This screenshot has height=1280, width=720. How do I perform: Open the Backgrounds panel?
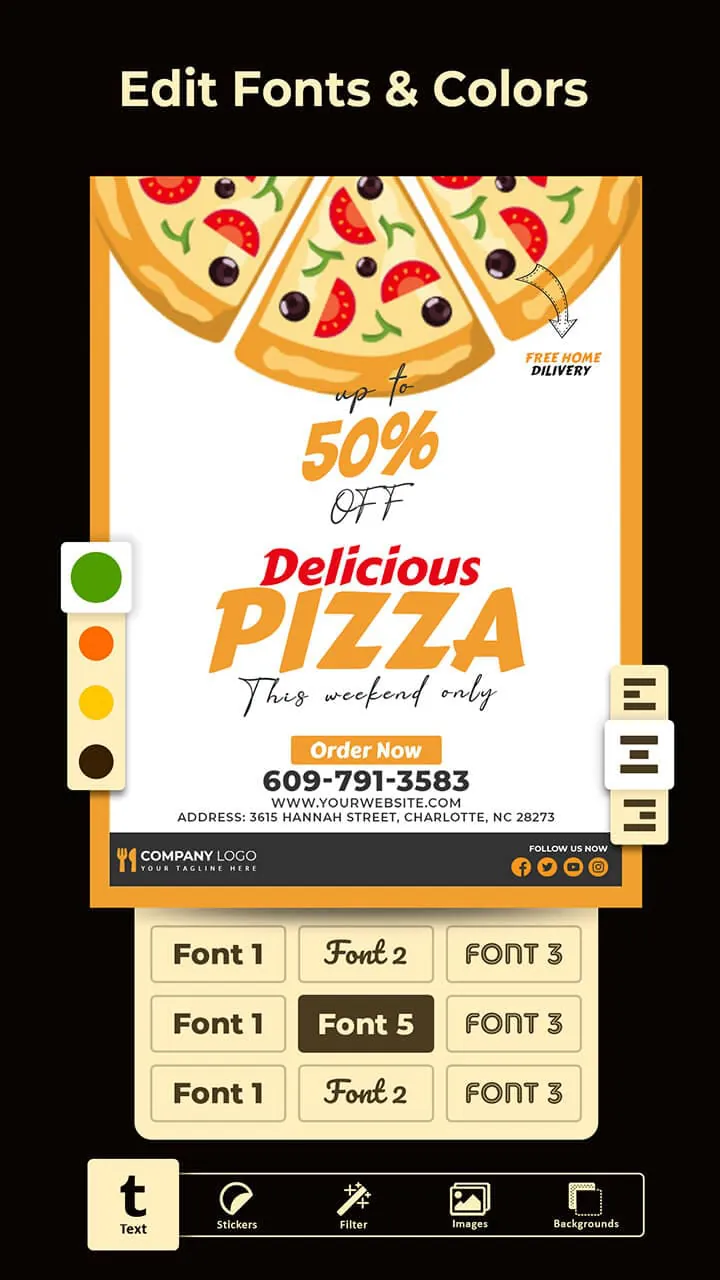585,1205
